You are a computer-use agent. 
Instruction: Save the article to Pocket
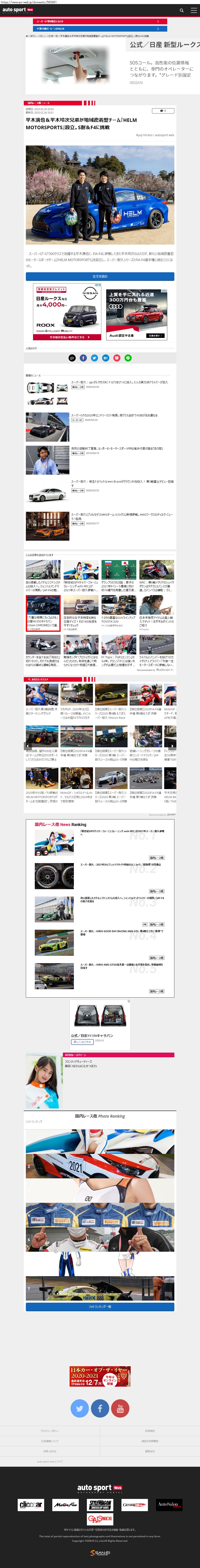point(117,358)
